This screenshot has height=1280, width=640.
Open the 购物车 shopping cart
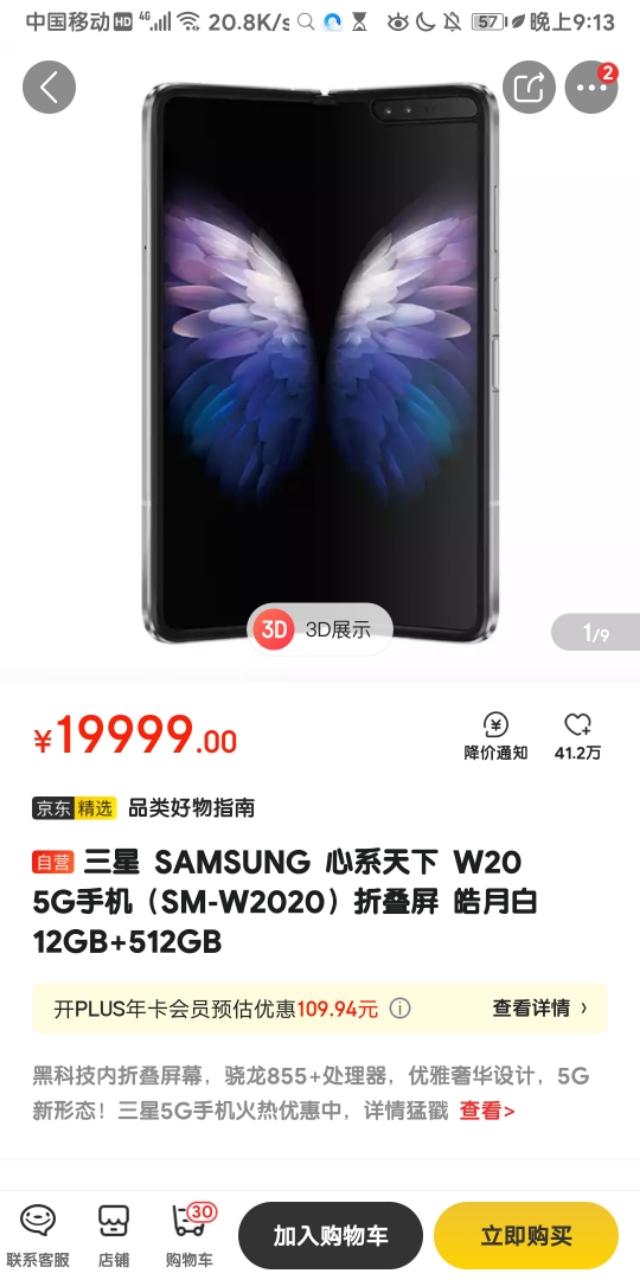[x=189, y=1235]
